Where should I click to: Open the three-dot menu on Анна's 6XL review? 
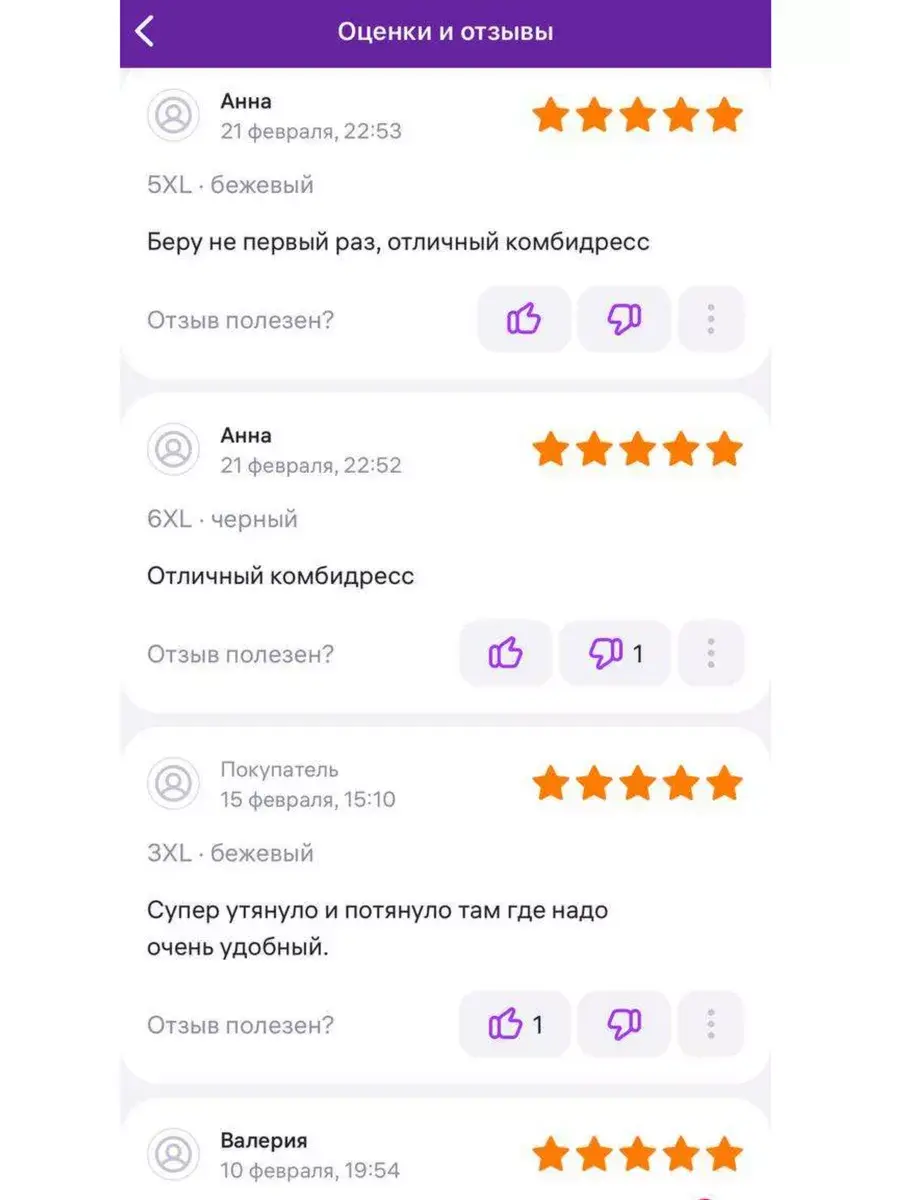(711, 654)
